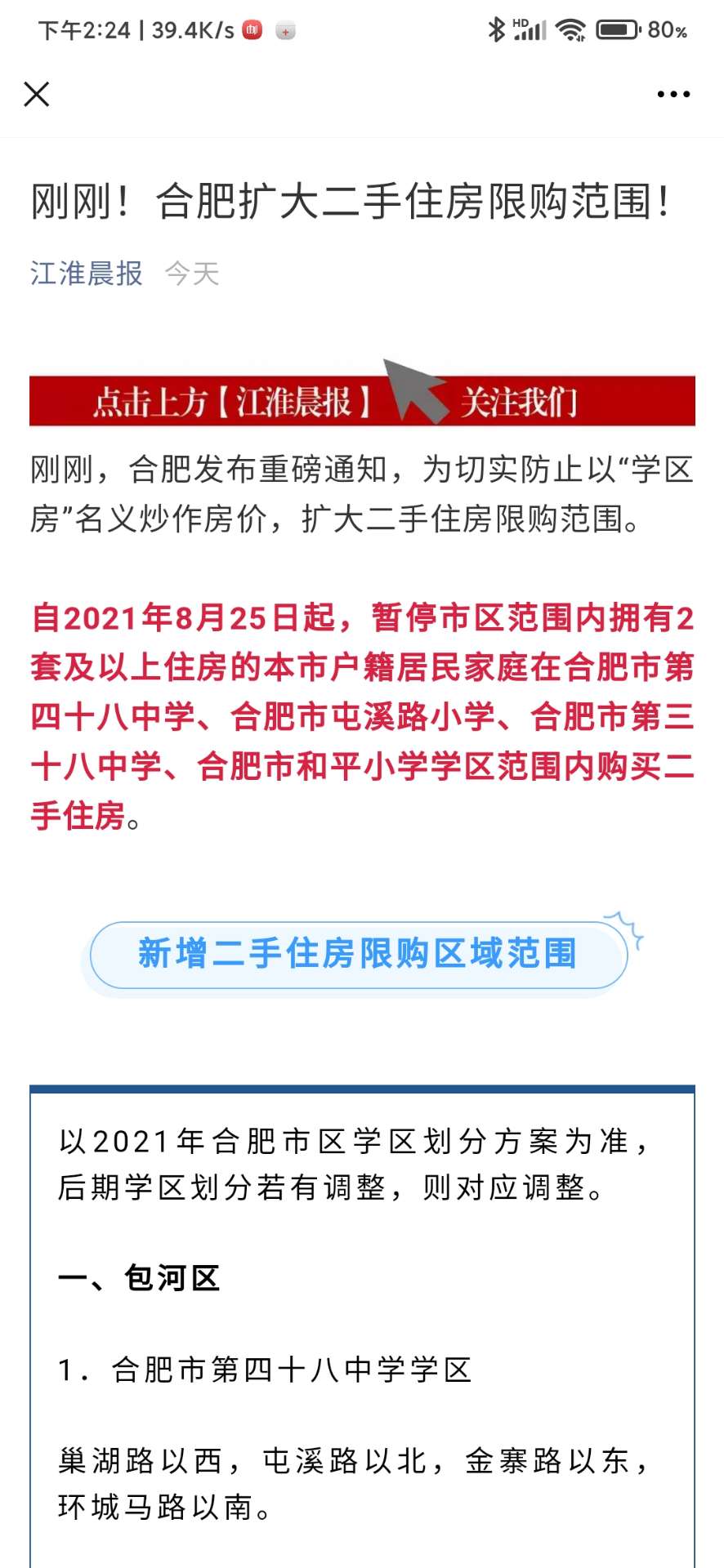Image resolution: width=724 pixels, height=1568 pixels.
Task: Open the three-dot more options menu
Action: [673, 95]
